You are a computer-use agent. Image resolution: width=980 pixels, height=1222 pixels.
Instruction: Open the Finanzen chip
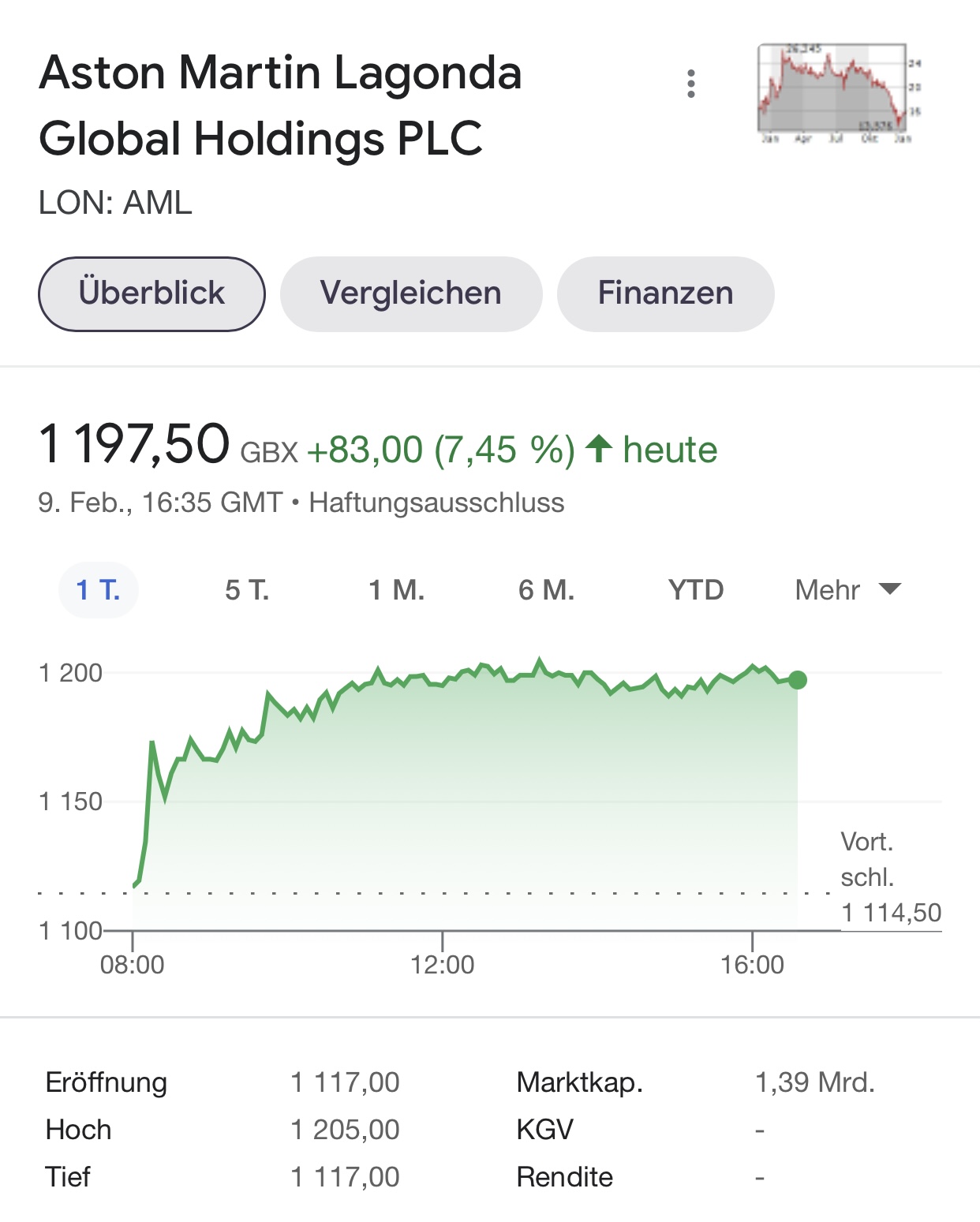665,293
